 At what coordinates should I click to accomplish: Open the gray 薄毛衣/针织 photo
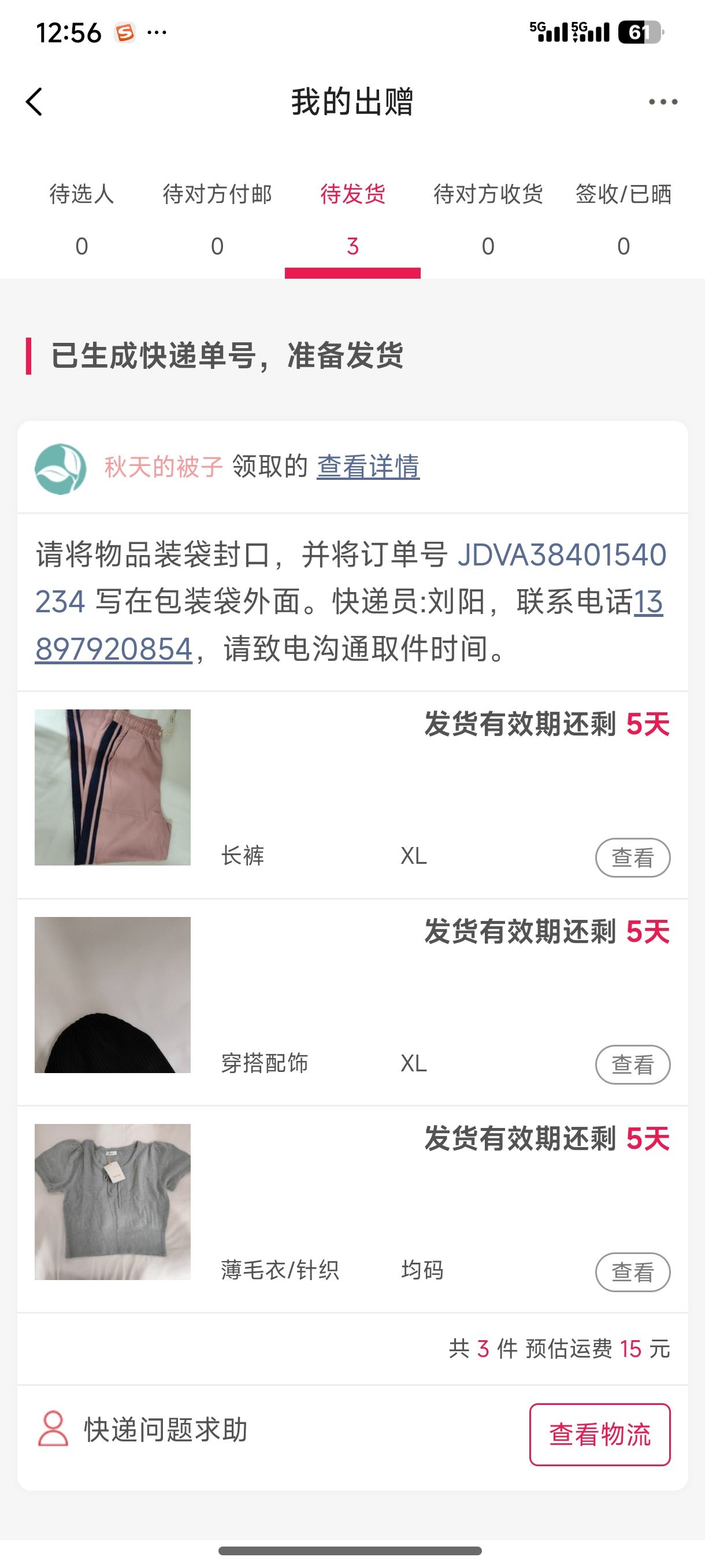113,1201
